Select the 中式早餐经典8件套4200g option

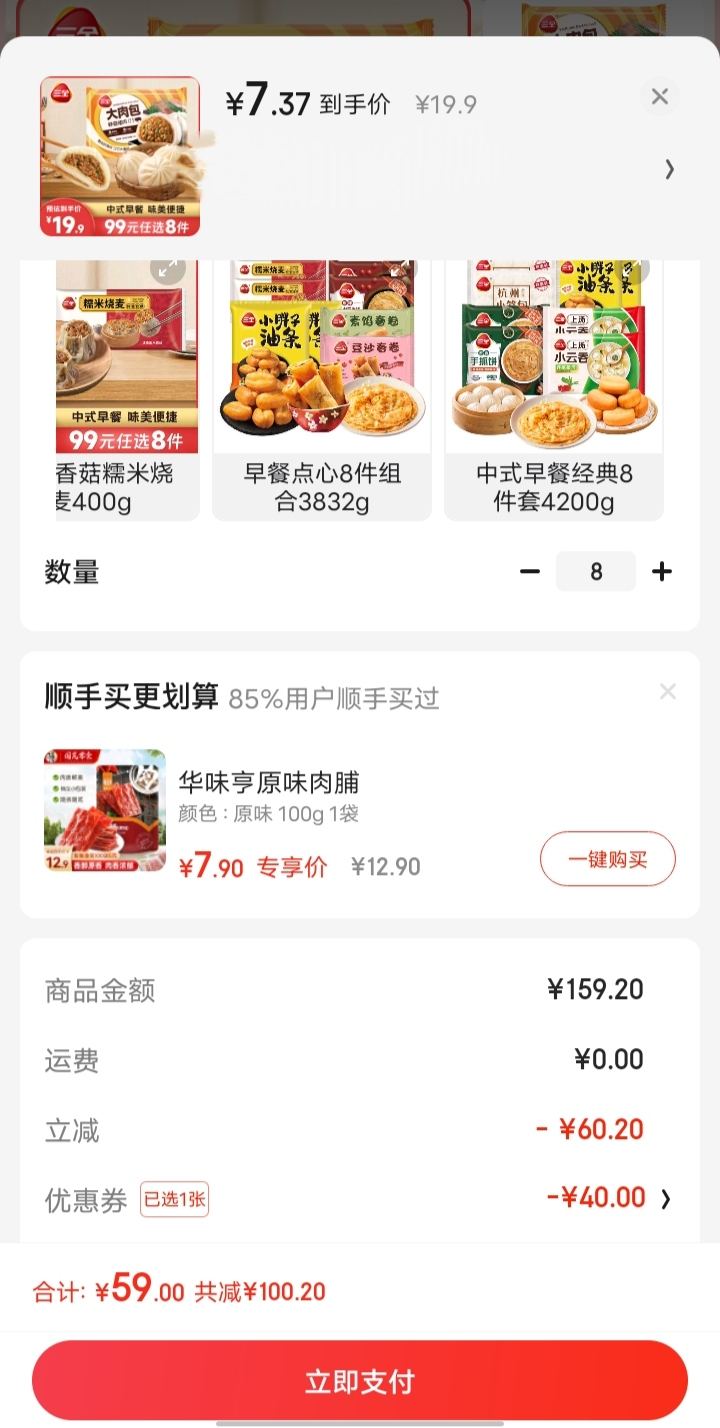coord(554,390)
